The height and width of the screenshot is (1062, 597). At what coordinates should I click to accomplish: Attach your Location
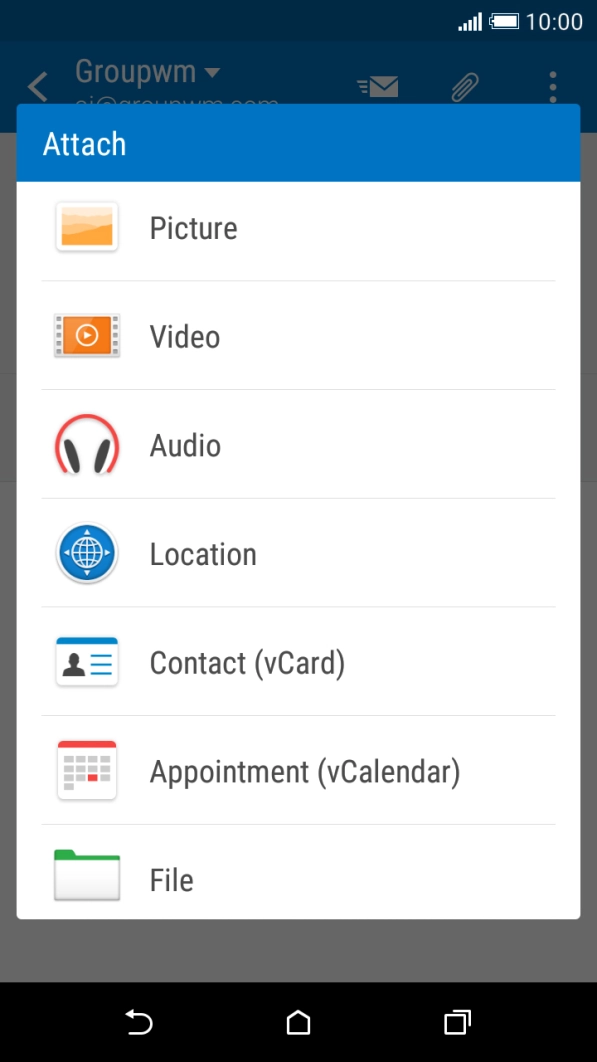tap(298, 553)
